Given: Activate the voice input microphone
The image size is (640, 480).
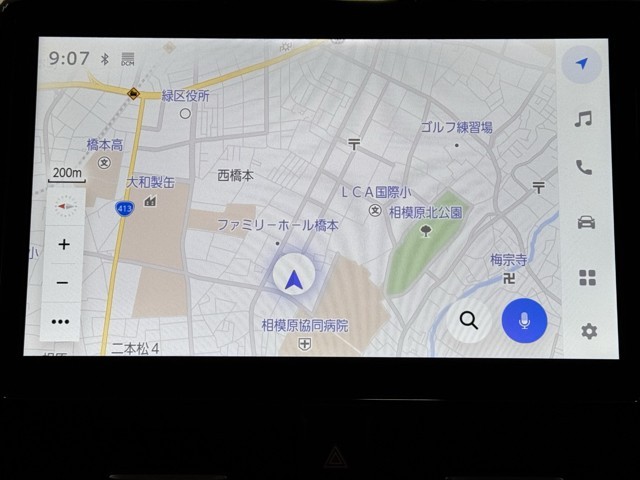Looking at the screenshot, I should (x=524, y=320).
